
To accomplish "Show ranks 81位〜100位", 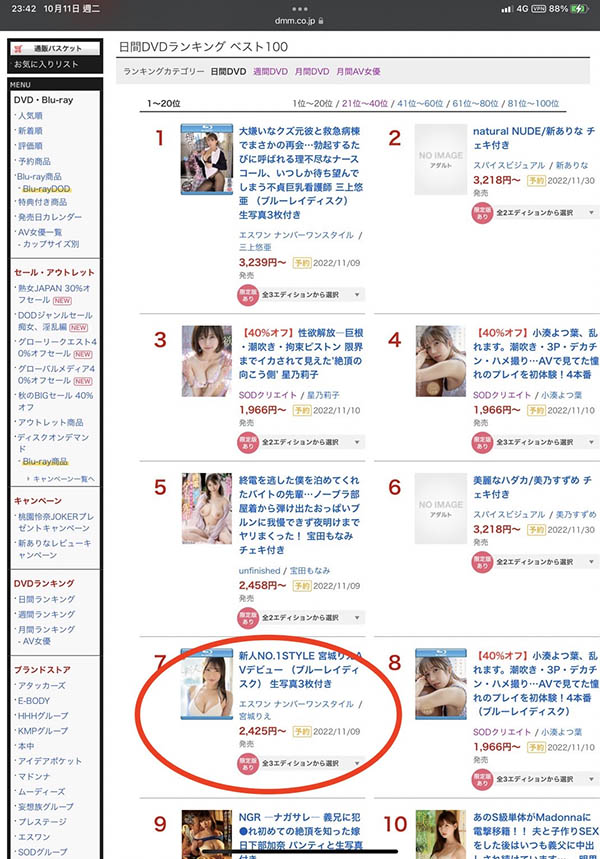I will (x=530, y=103).
